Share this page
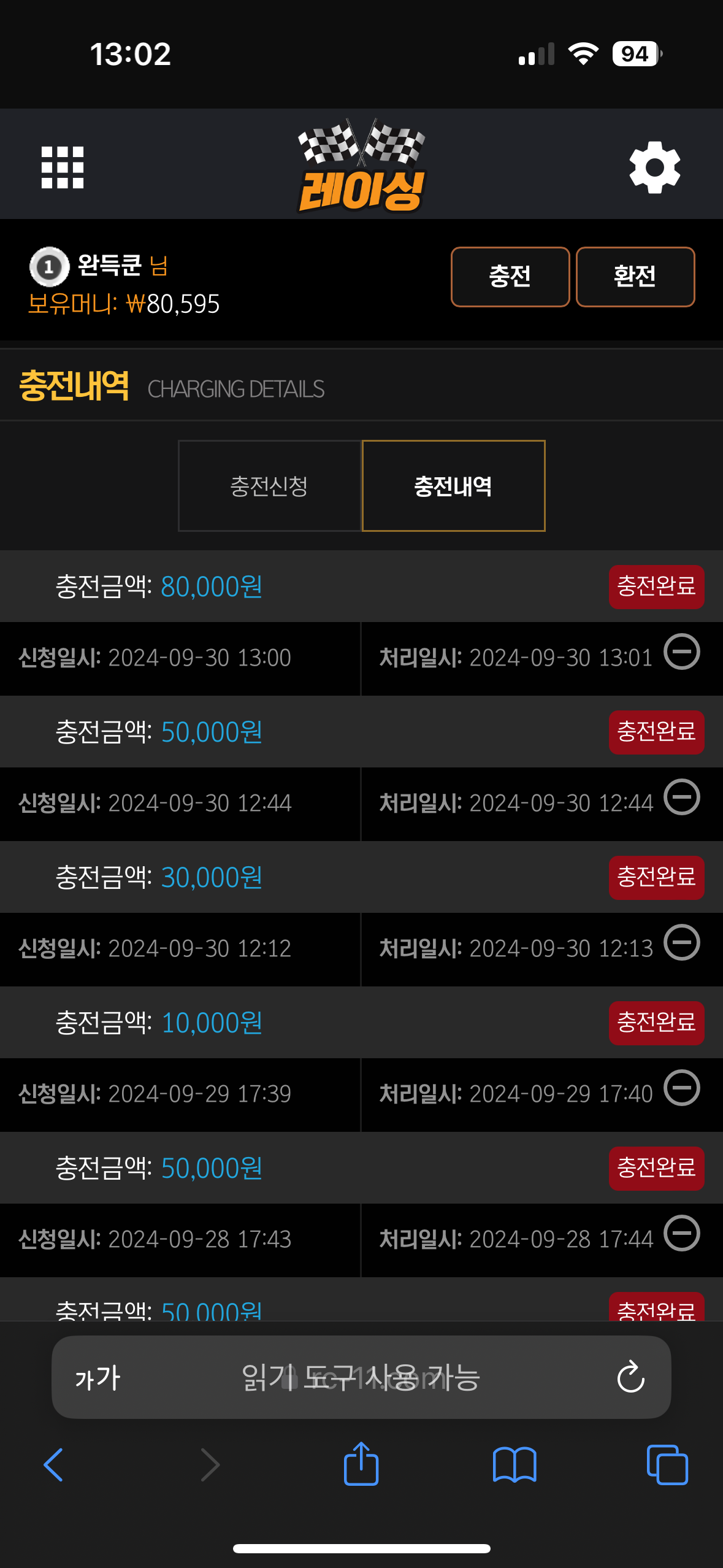 click(361, 1463)
